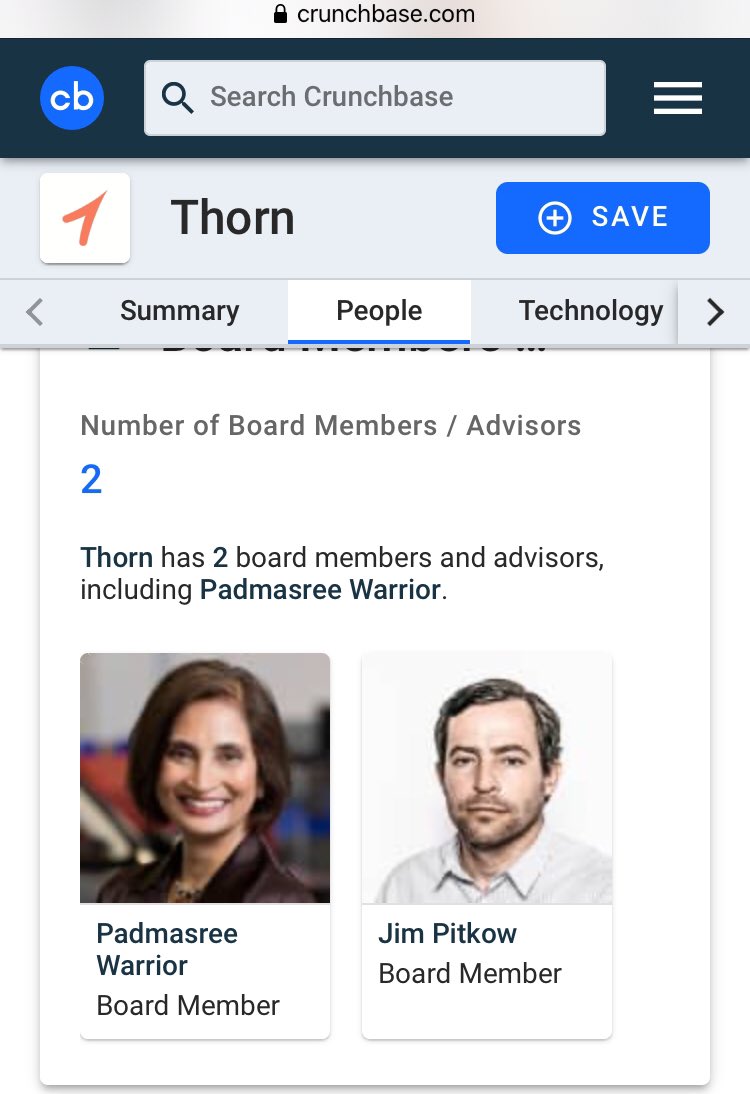Open the board member count 2 link
Image resolution: width=750 pixels, height=1094 pixels.
point(91,480)
